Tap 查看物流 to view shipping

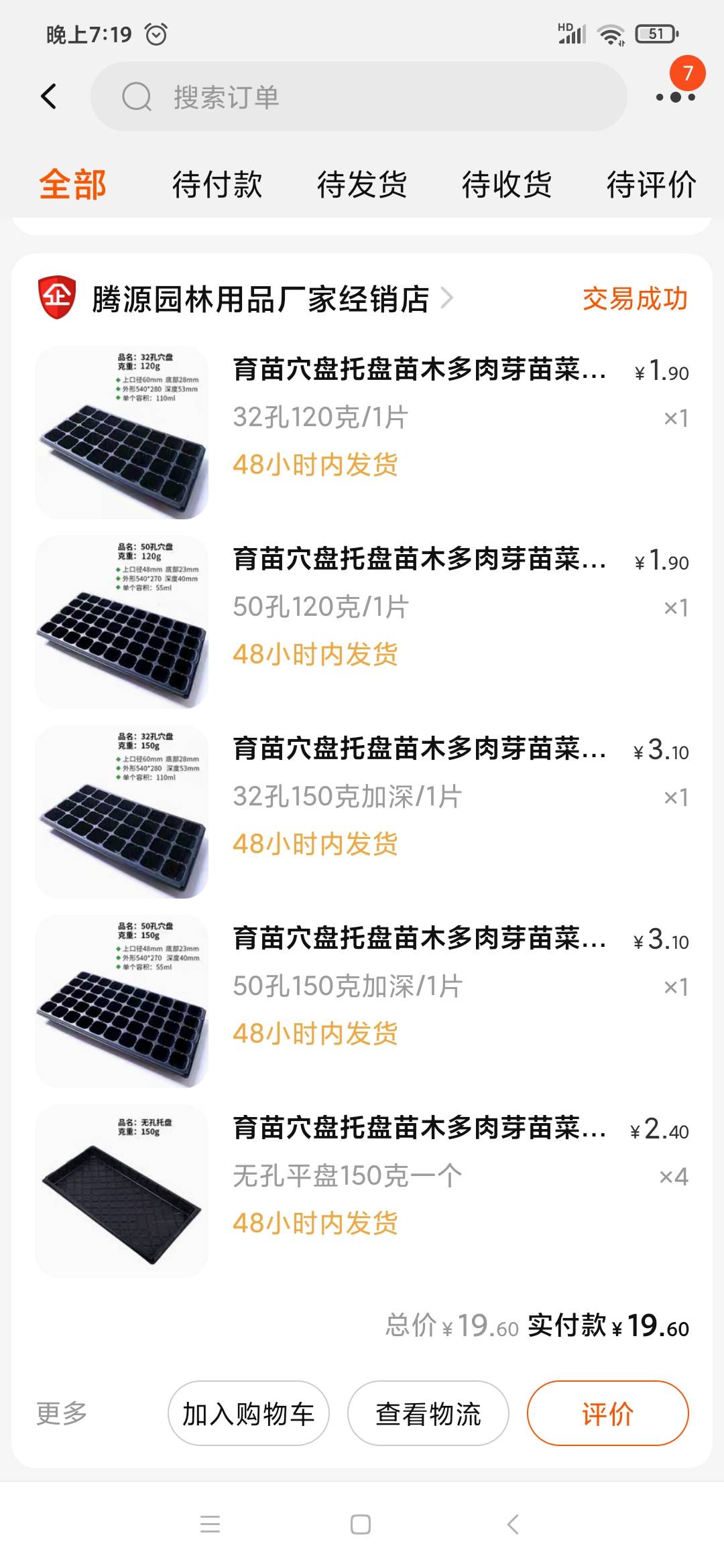click(428, 1413)
